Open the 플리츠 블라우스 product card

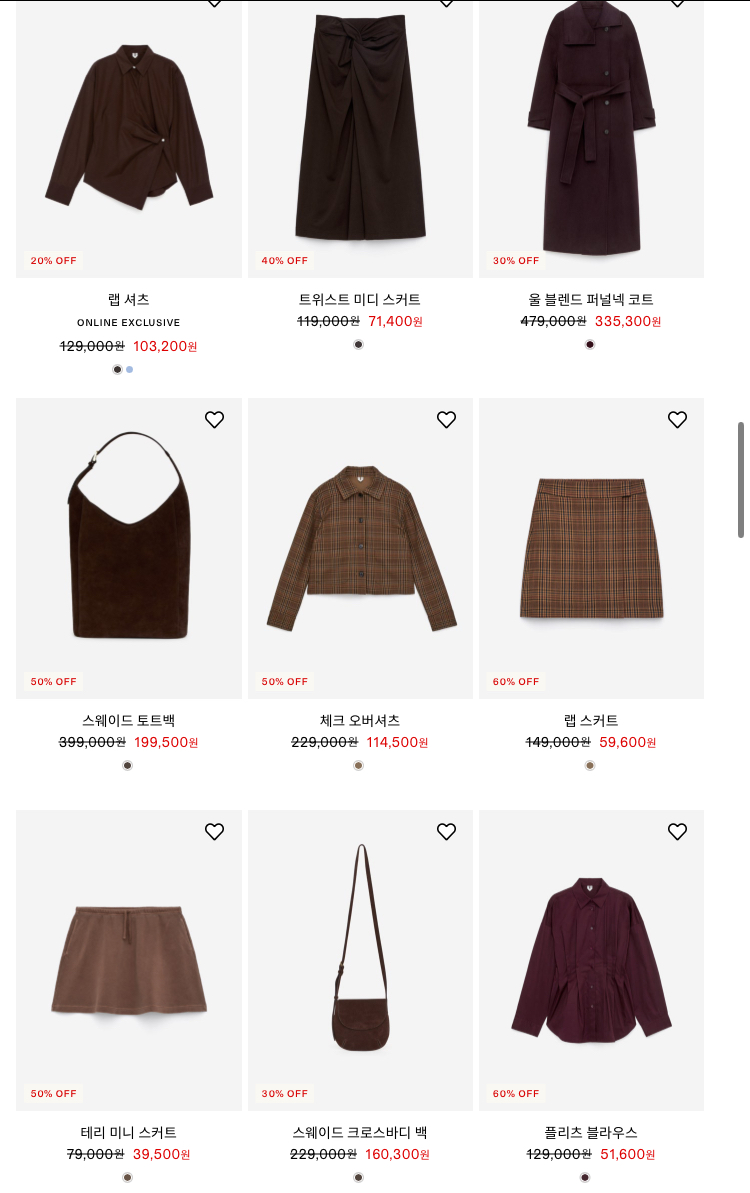(591, 960)
